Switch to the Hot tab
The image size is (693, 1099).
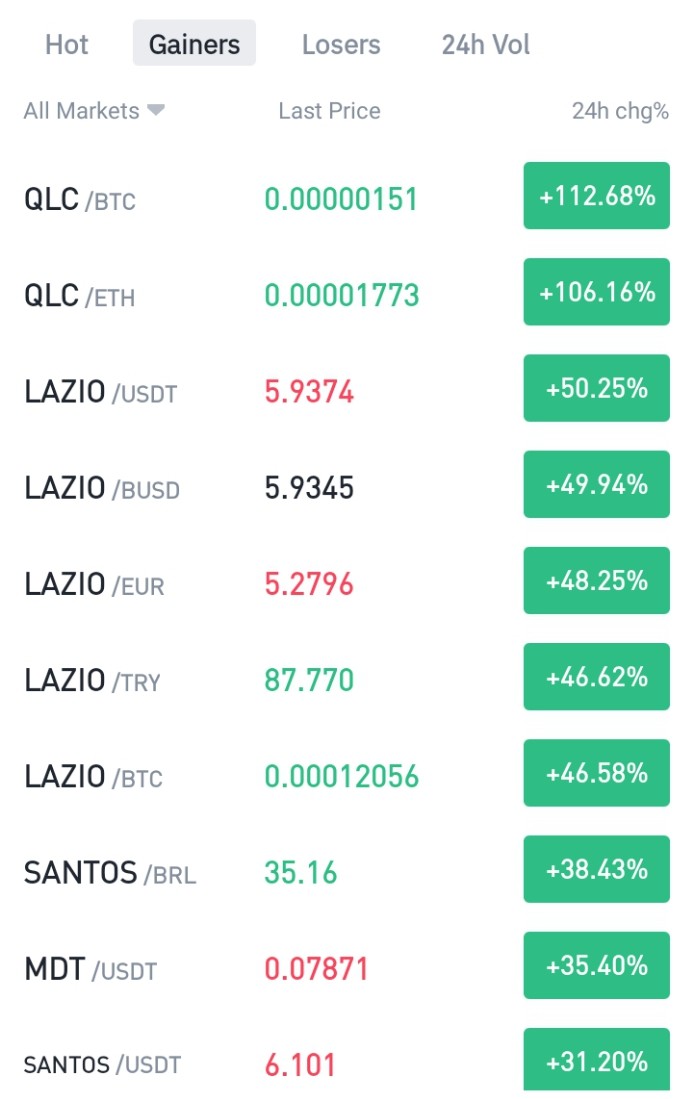click(67, 44)
